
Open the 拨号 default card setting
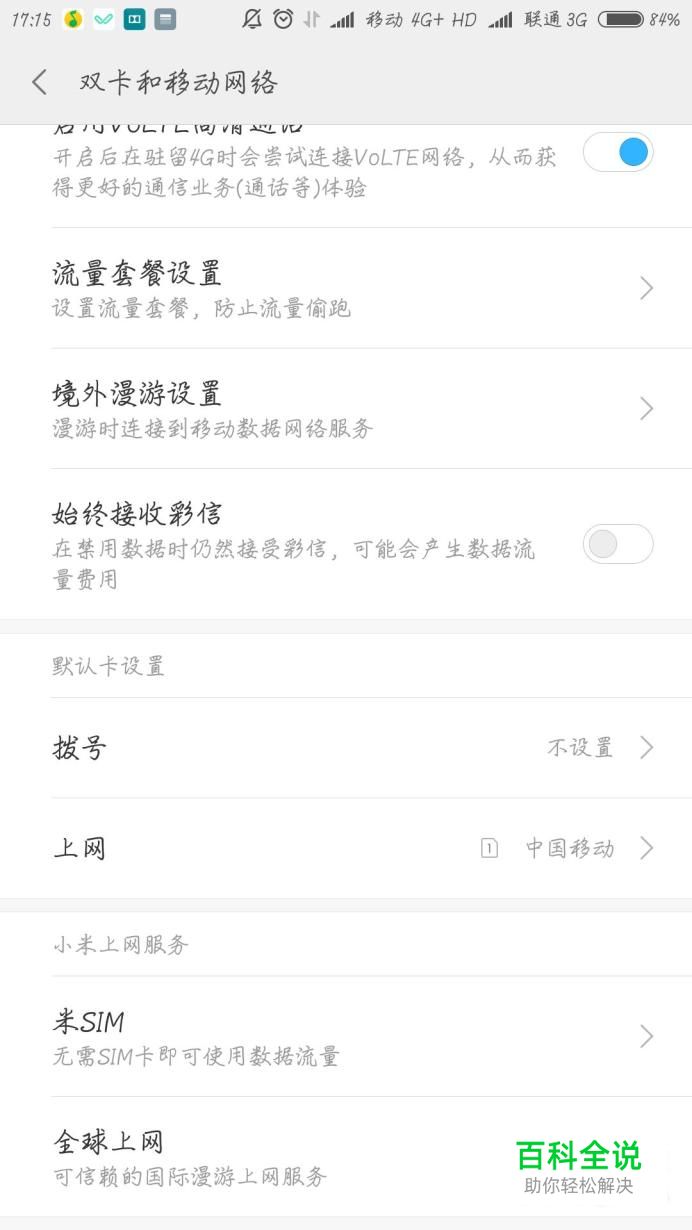pyautogui.click(x=346, y=748)
